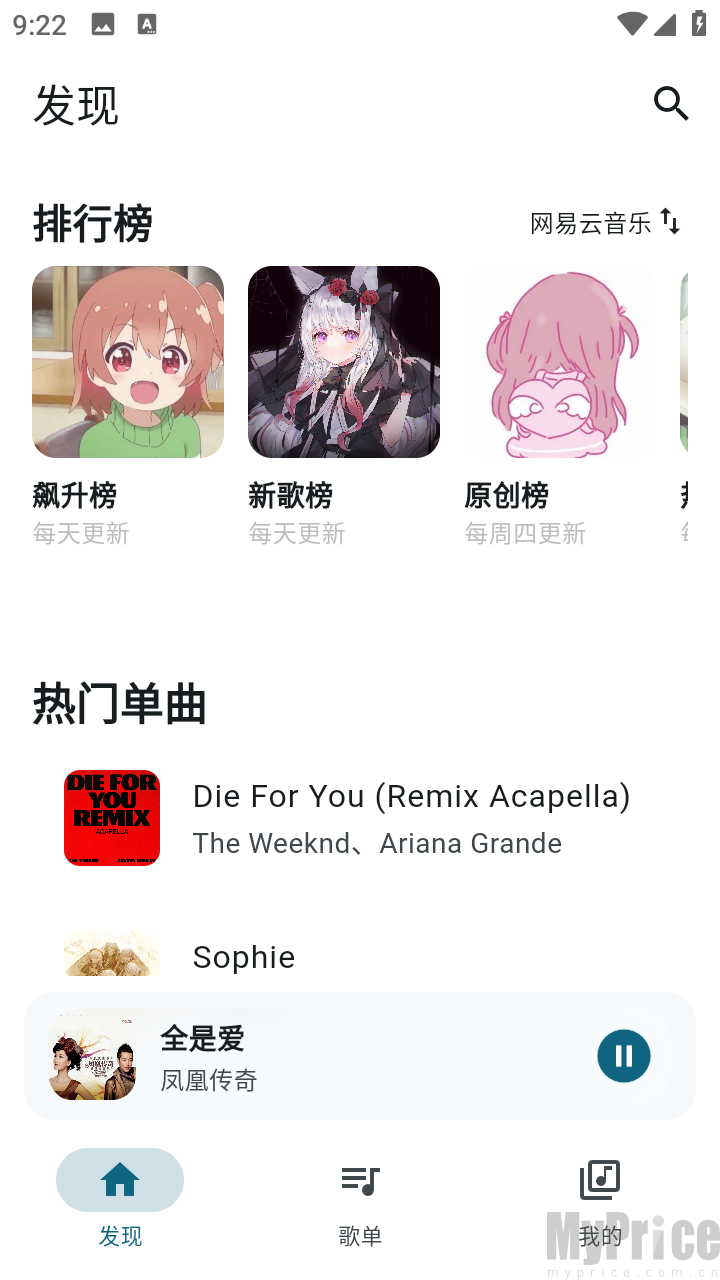Open the 歌单 (Playlists) icon in bottom navigation

[360, 1180]
